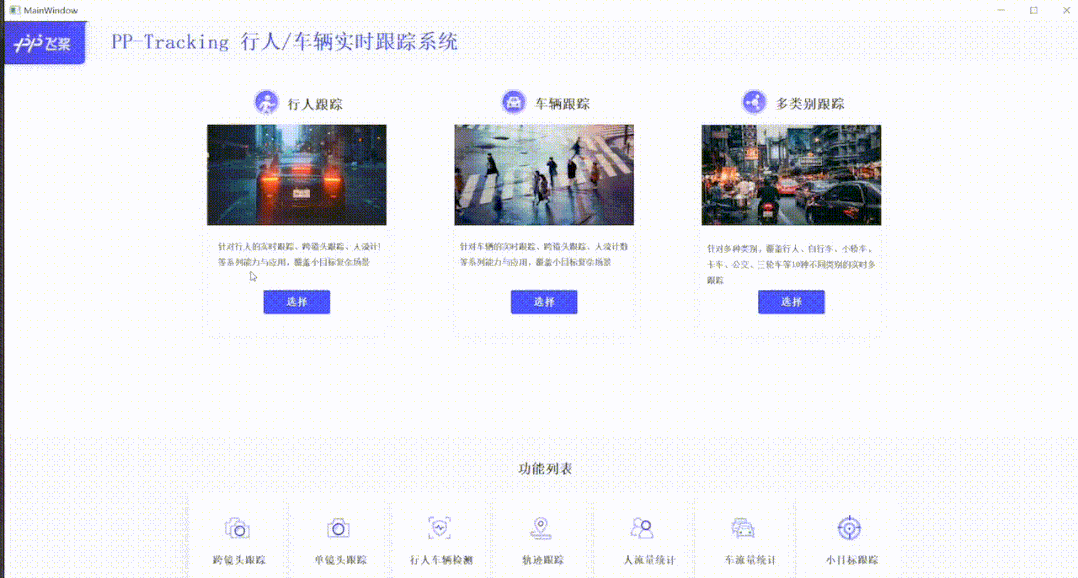Close the MainWindow
1078x578 pixels.
click(x=1061, y=9)
